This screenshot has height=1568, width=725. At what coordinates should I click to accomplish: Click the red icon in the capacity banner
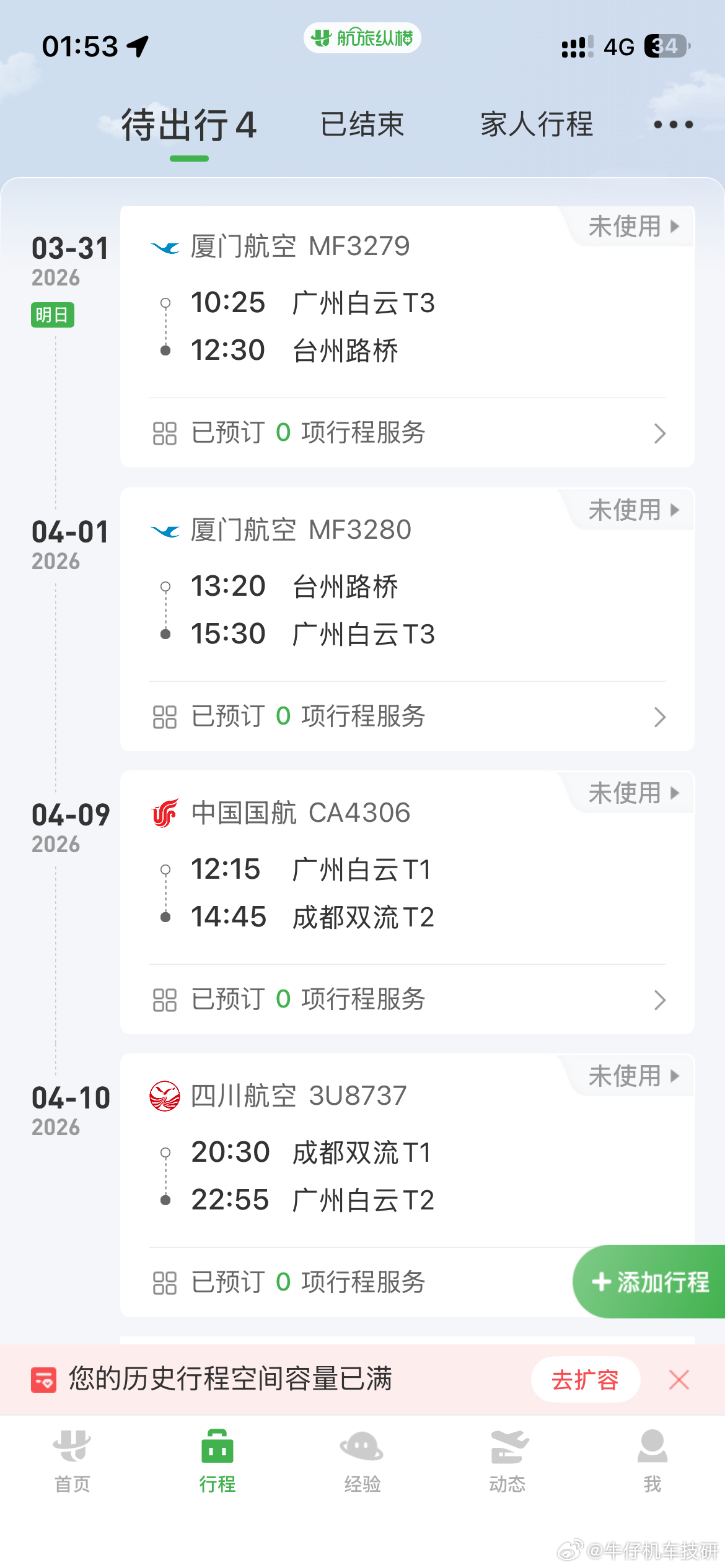pyautogui.click(x=42, y=1380)
